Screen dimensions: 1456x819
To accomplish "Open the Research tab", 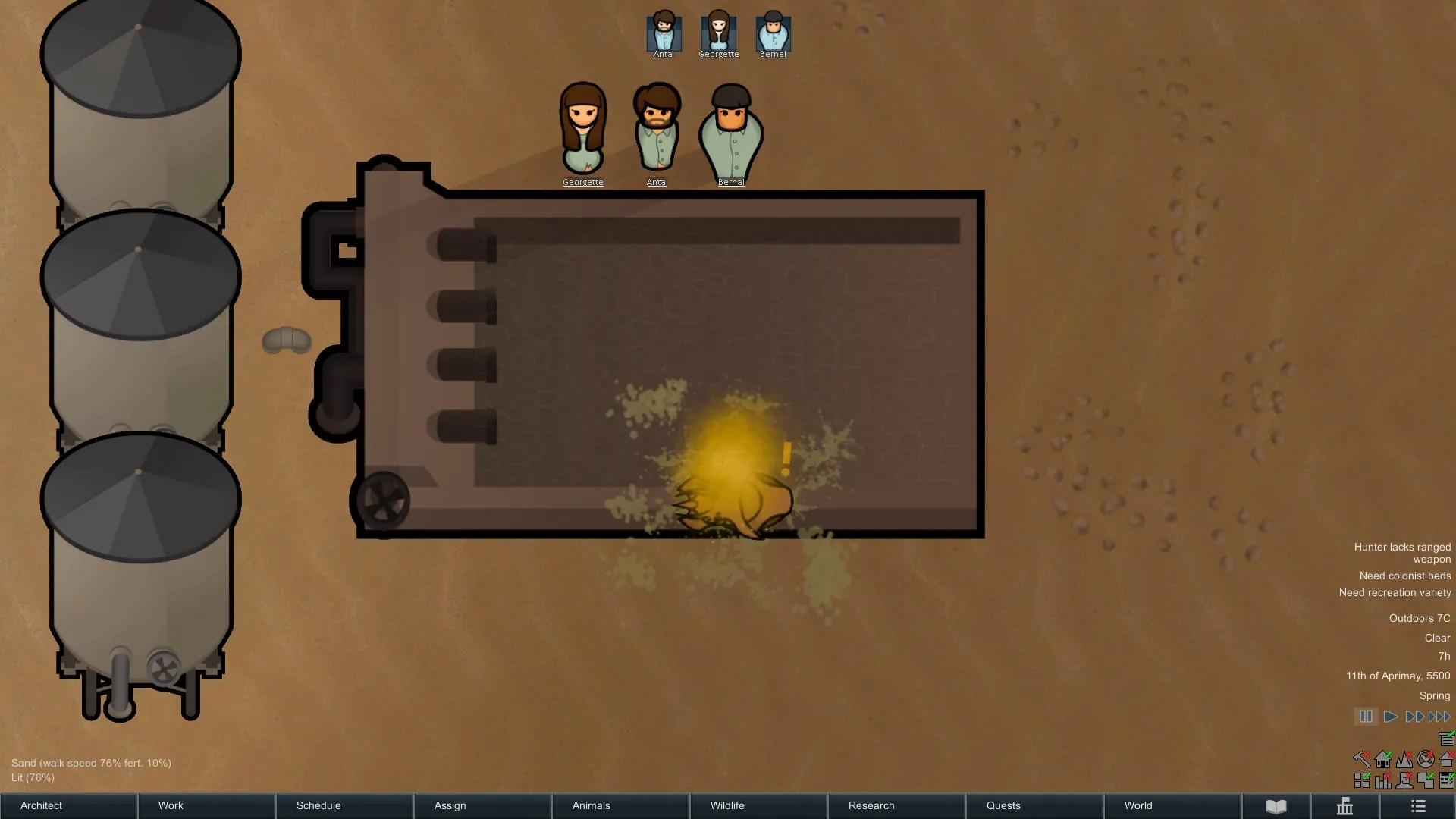I will 896,805.
